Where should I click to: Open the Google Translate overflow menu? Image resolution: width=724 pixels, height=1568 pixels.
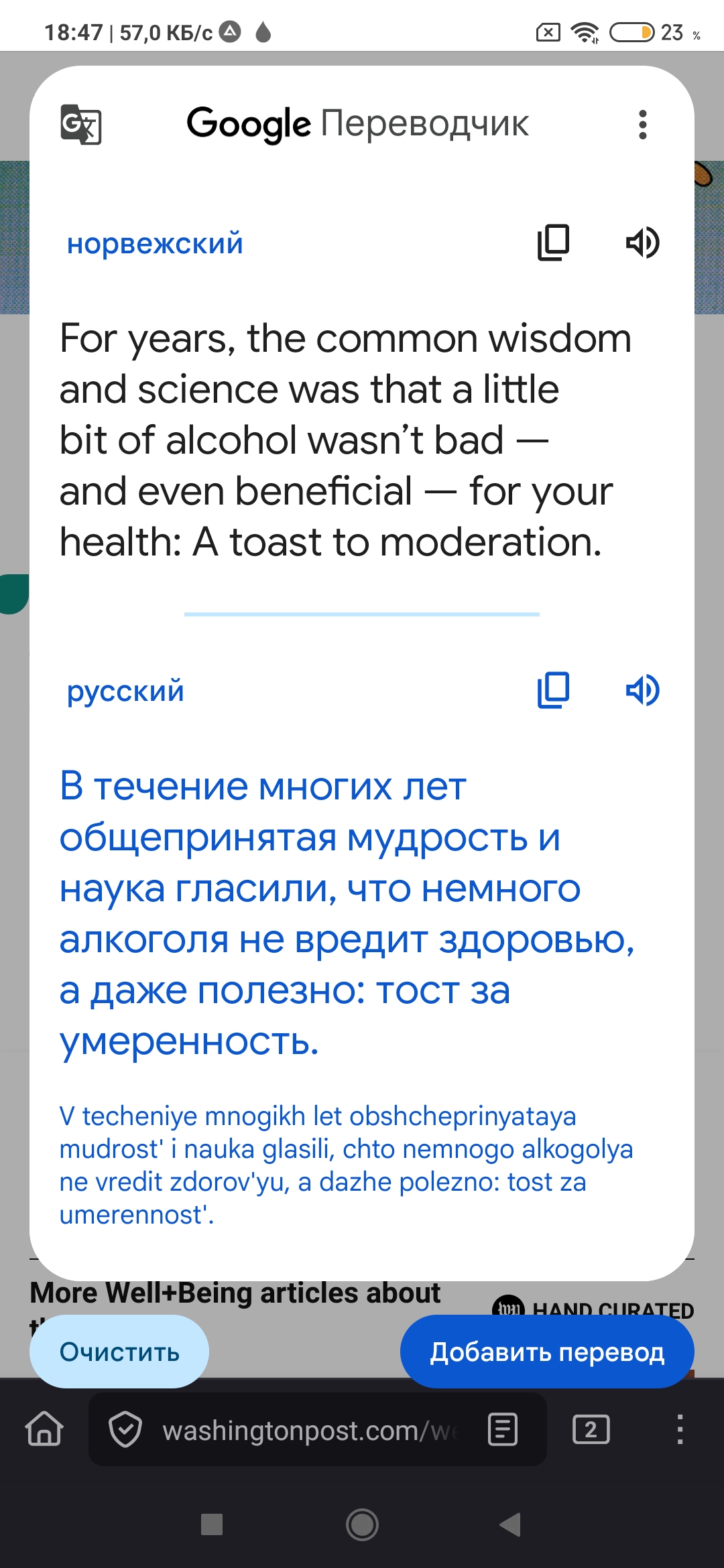tap(642, 125)
